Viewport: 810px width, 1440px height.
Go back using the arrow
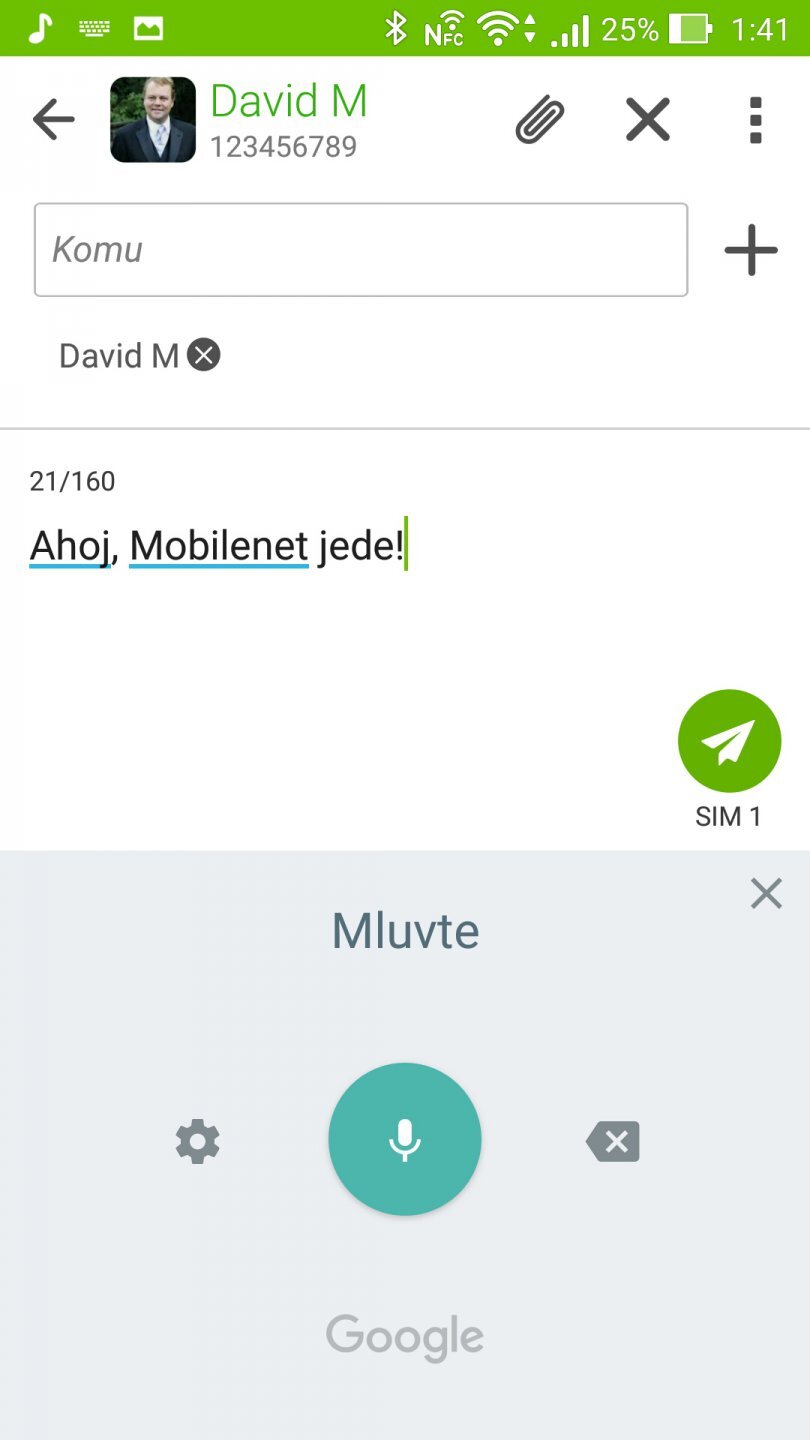click(54, 120)
